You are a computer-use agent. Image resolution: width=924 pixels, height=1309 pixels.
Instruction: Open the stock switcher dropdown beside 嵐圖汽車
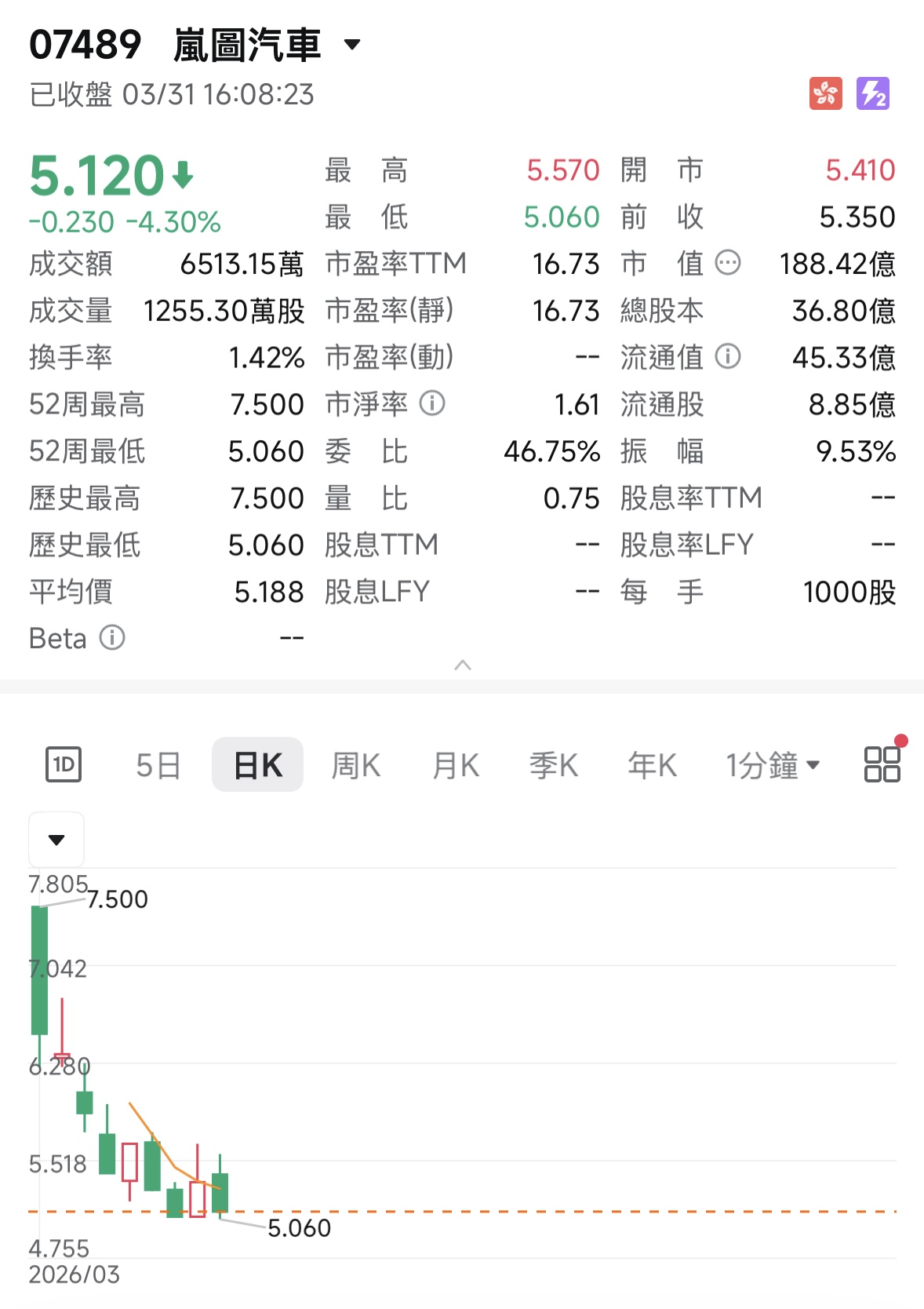pos(353,45)
